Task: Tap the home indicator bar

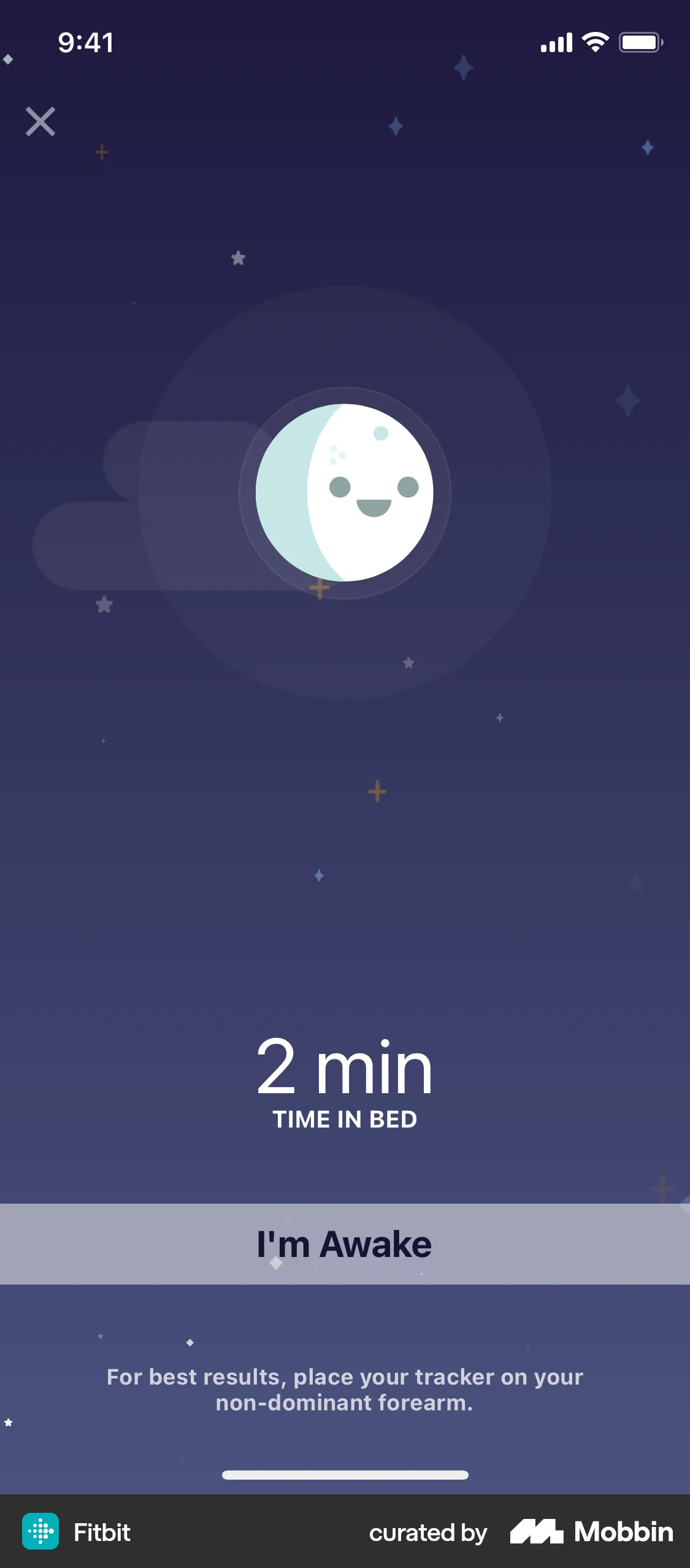Action: [345, 1475]
